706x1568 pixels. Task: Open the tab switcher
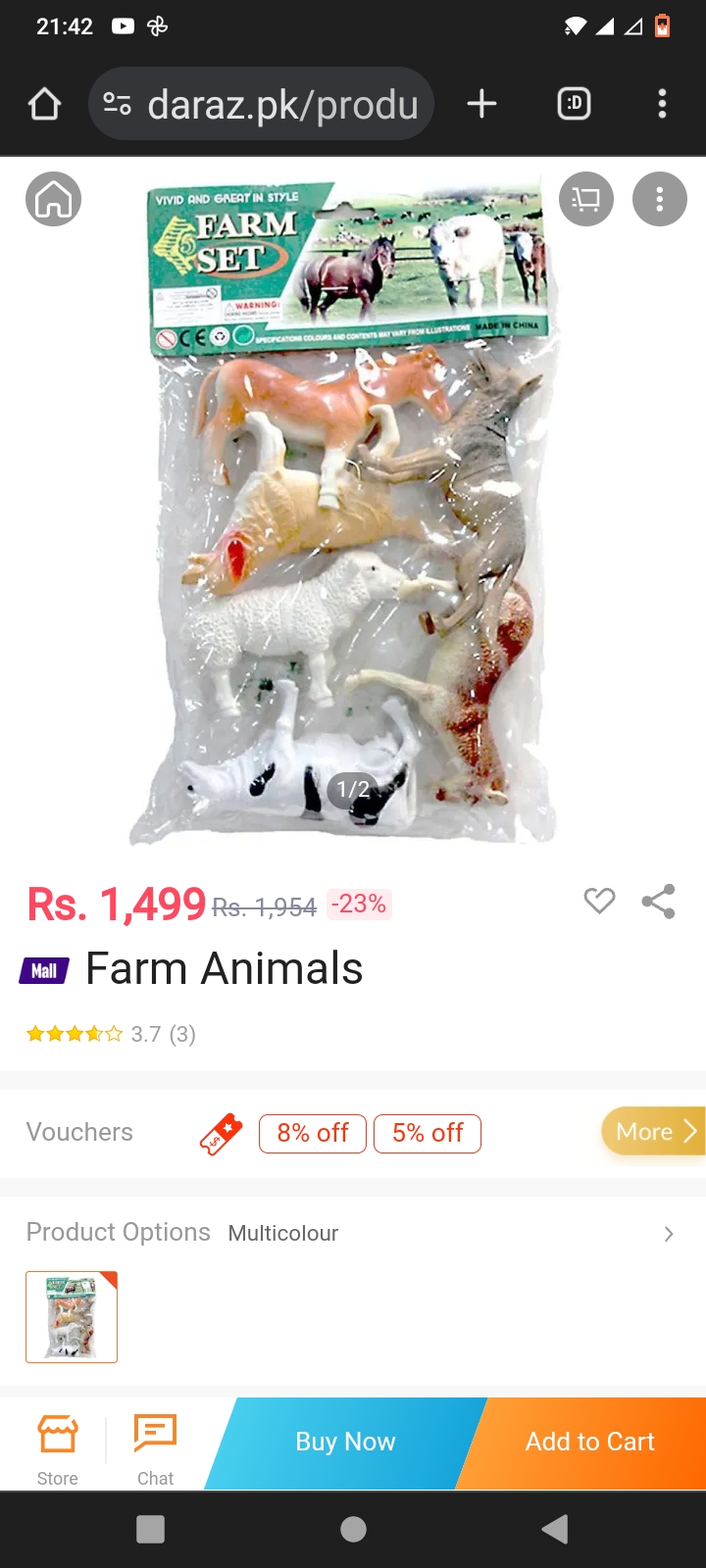tap(574, 104)
